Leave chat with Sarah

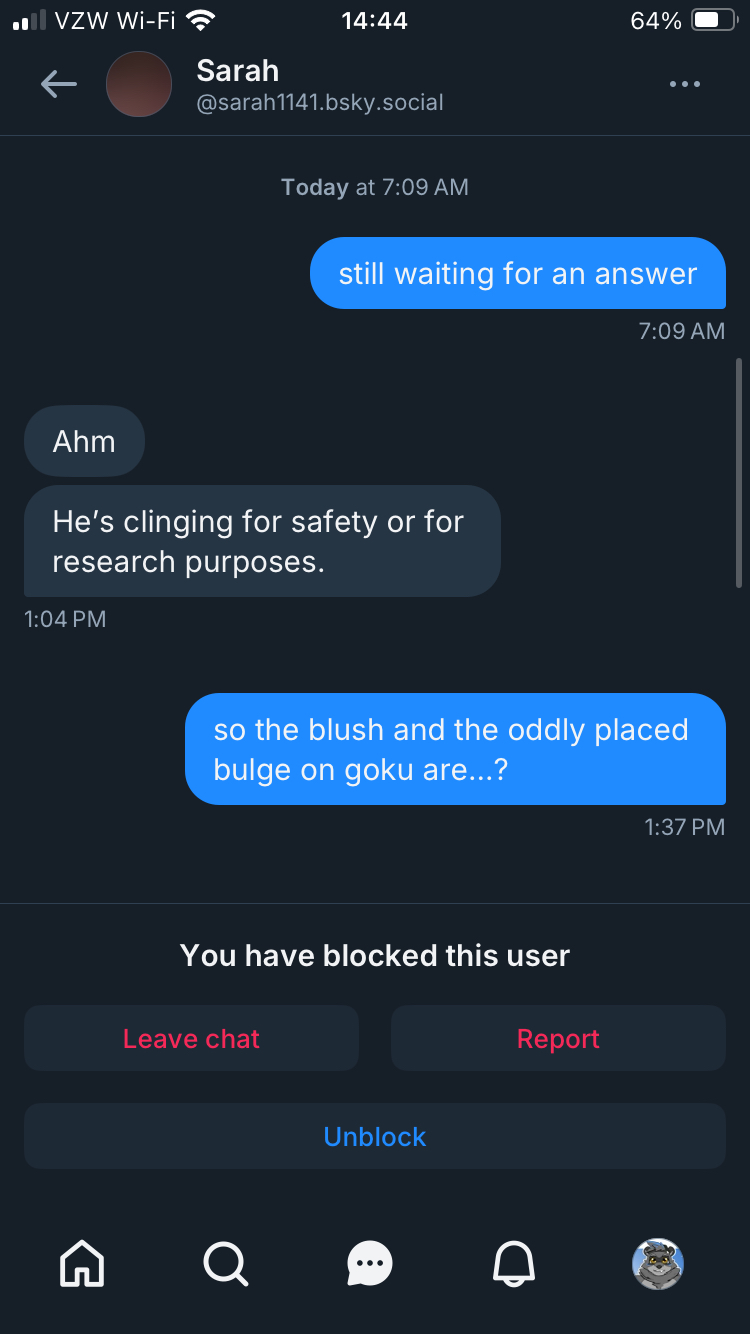point(191,1039)
